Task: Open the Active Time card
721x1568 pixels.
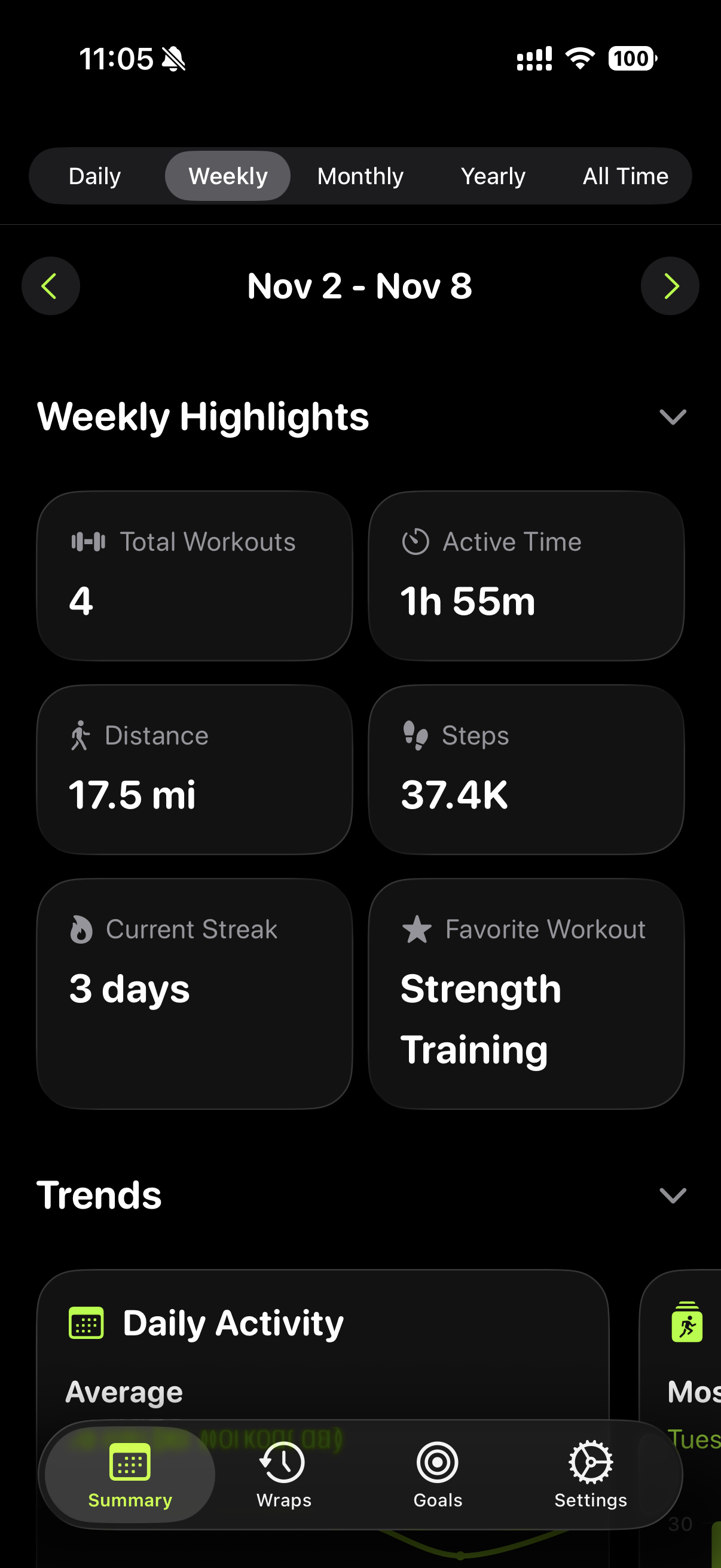Action: 526,576
